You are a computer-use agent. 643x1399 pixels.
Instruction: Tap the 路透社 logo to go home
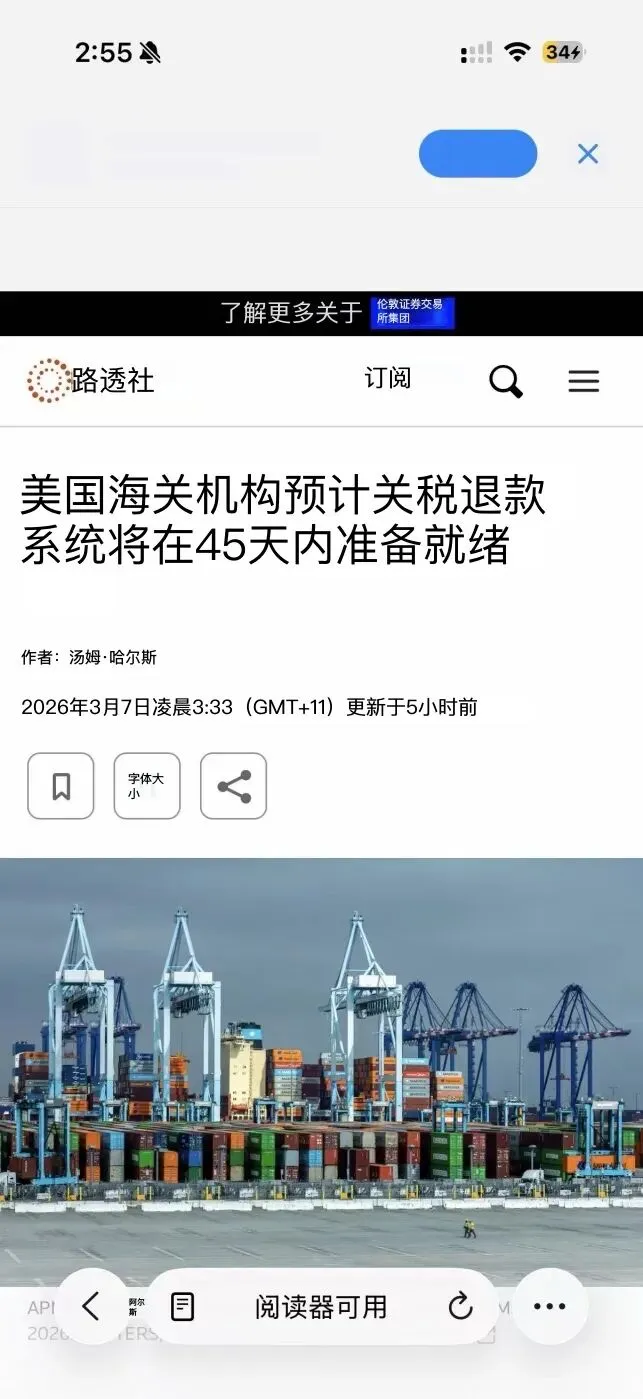click(91, 380)
